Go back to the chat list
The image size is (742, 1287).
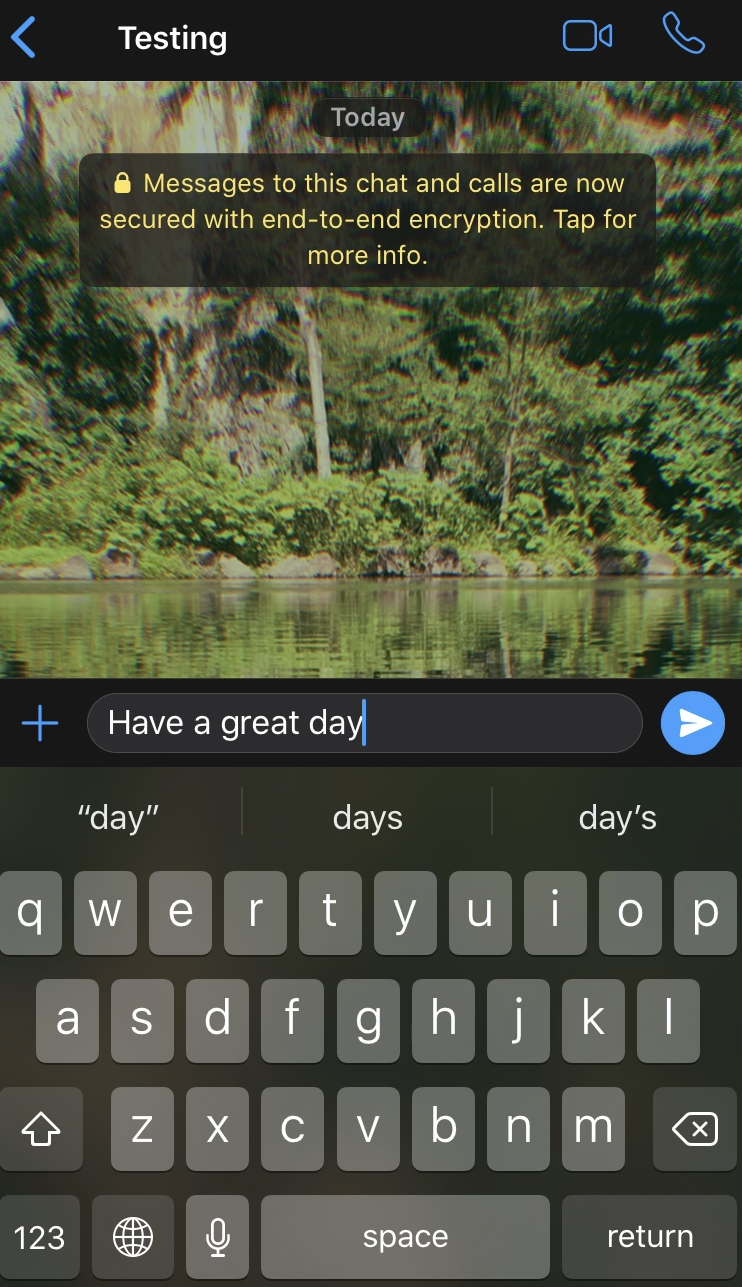(x=24, y=38)
